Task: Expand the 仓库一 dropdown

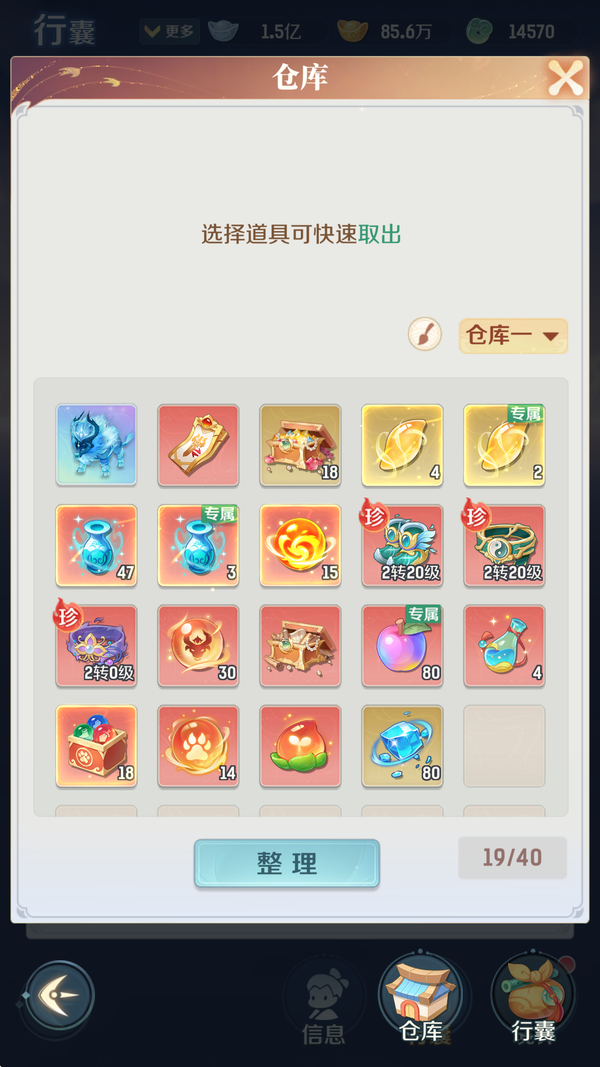Action: [513, 336]
